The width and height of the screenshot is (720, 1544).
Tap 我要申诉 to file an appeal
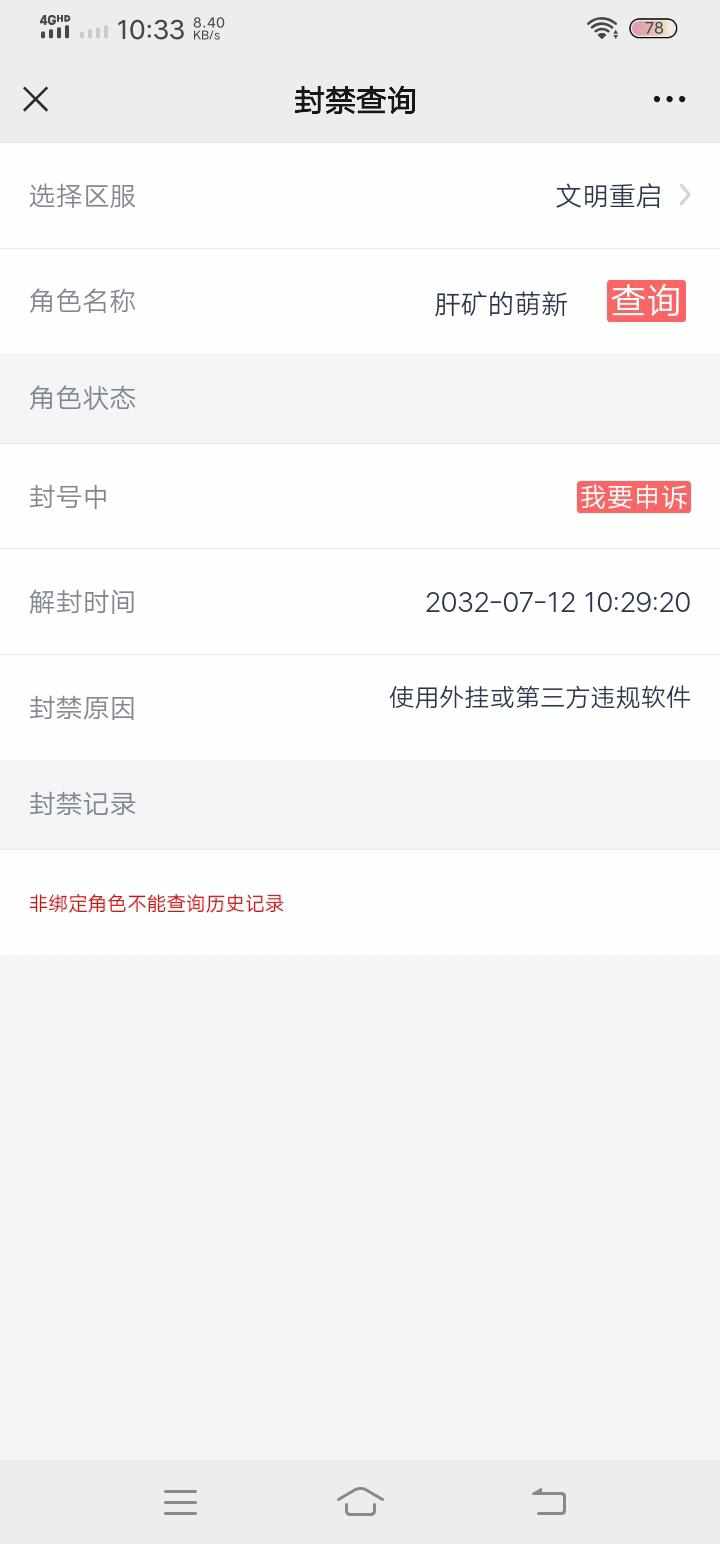[634, 497]
